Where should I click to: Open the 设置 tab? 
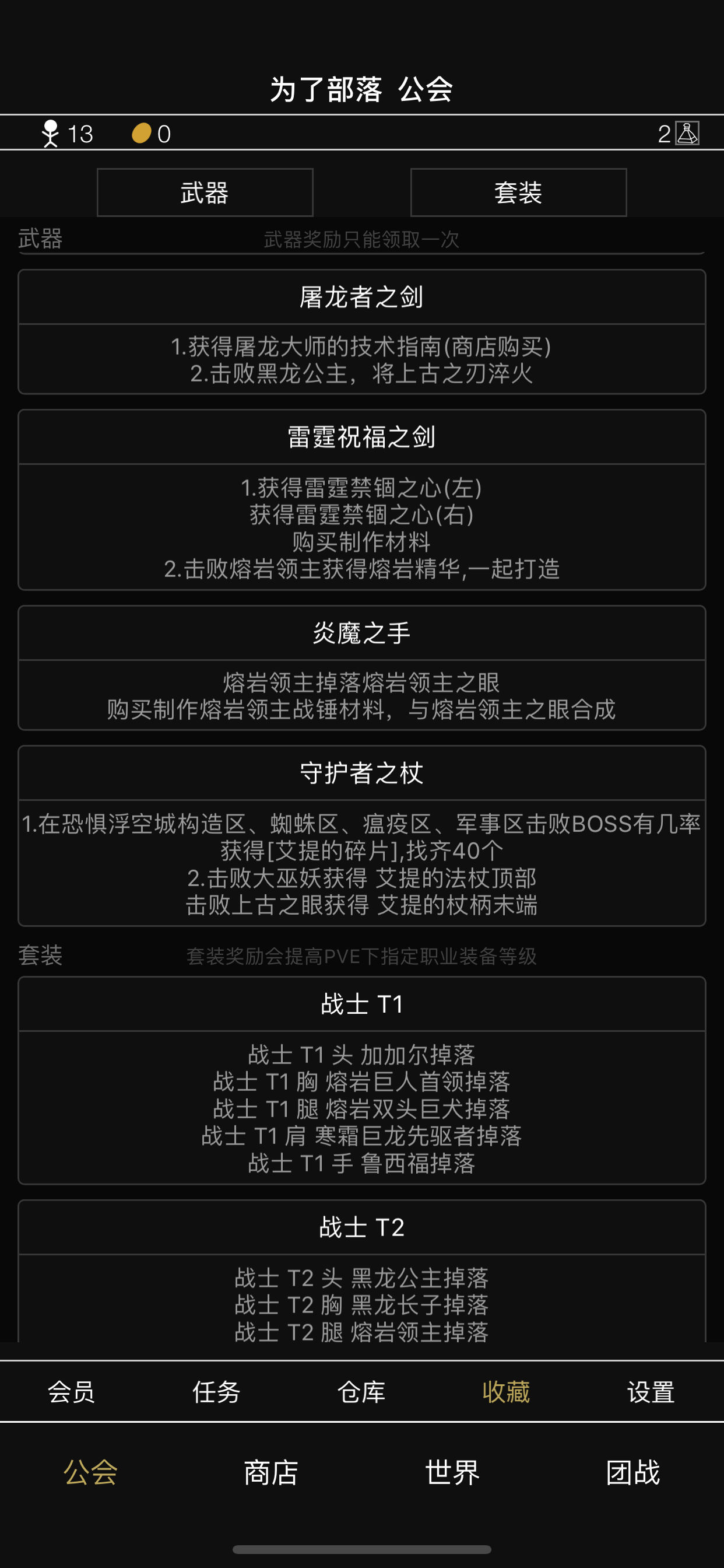pyautogui.click(x=651, y=1392)
